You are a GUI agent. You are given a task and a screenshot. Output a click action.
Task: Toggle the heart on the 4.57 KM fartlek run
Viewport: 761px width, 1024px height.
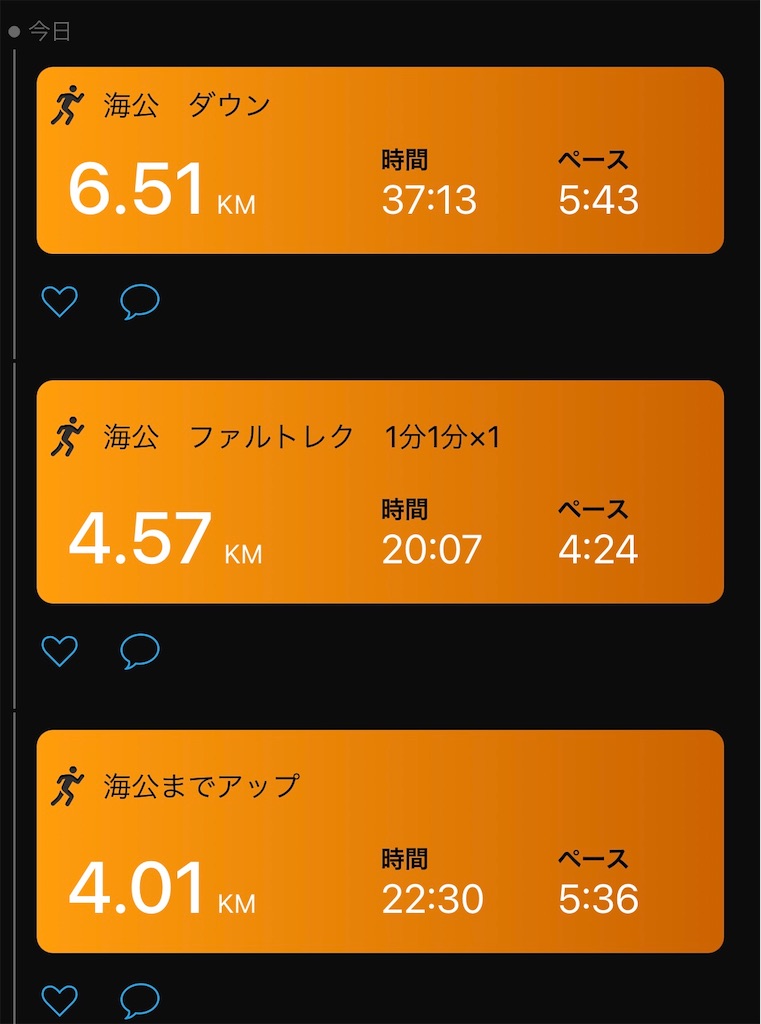(x=60, y=650)
